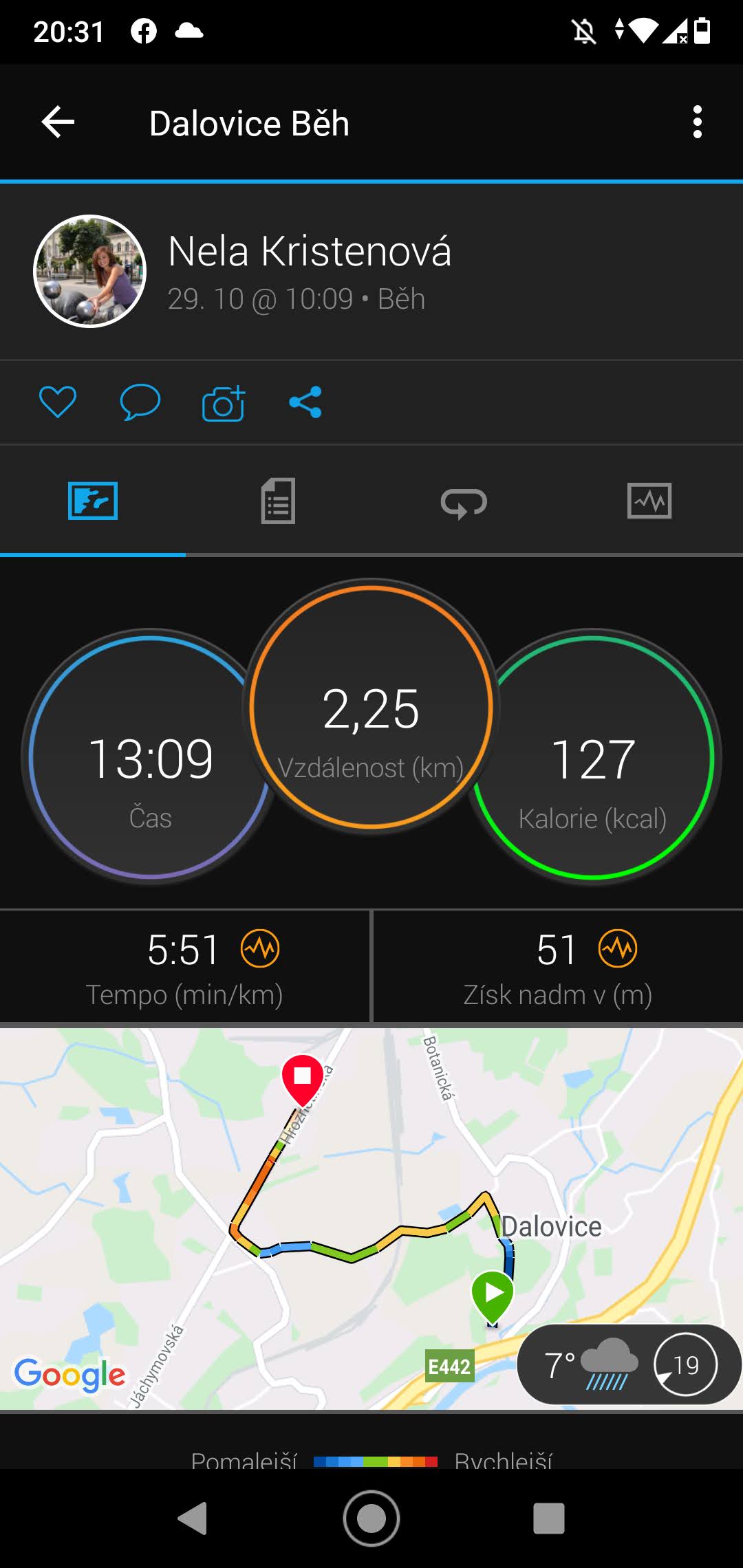Like this activity with the heart

pos(58,402)
